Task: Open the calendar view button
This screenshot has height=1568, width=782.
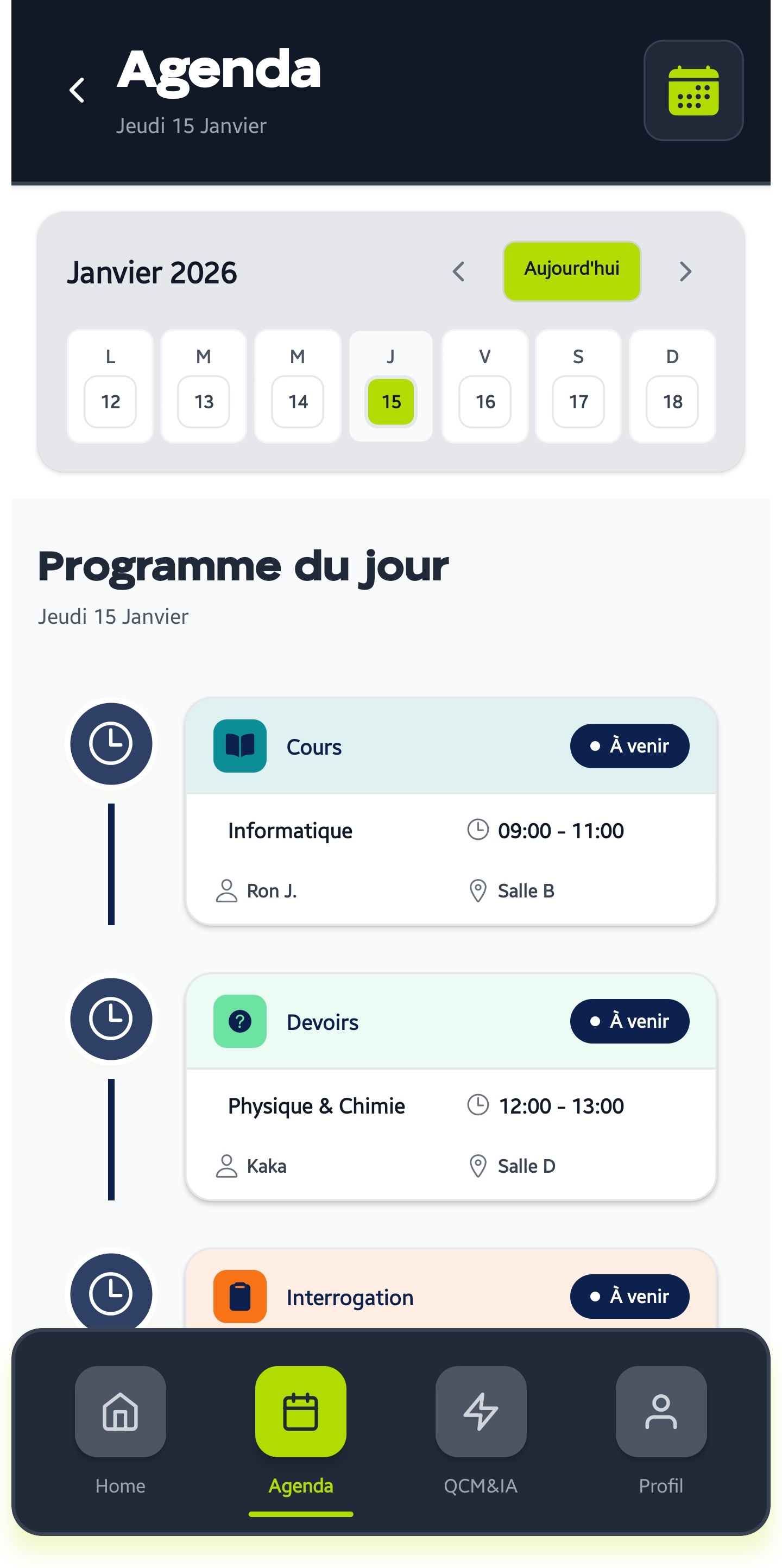Action: [693, 90]
